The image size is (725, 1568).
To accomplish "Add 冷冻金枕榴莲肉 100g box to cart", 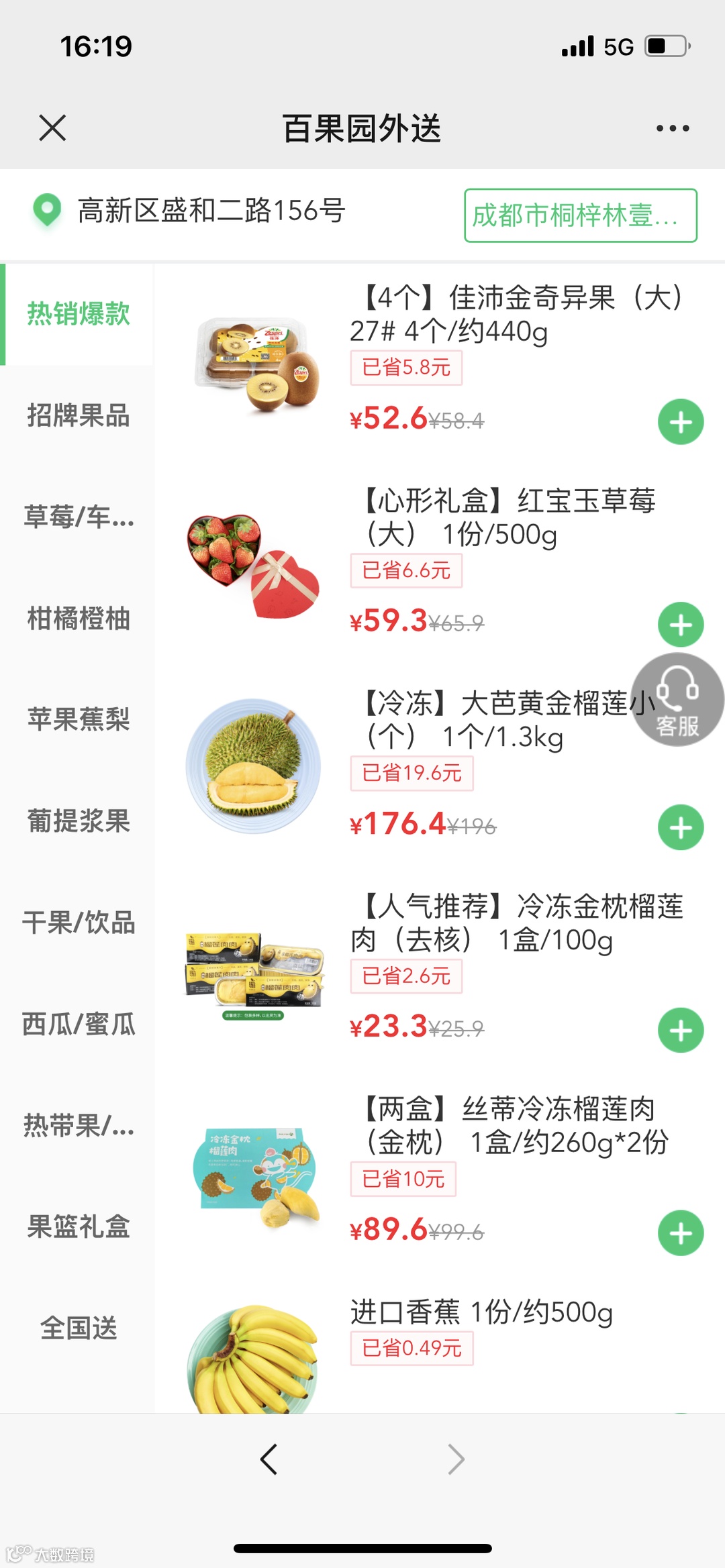I will [x=681, y=1030].
